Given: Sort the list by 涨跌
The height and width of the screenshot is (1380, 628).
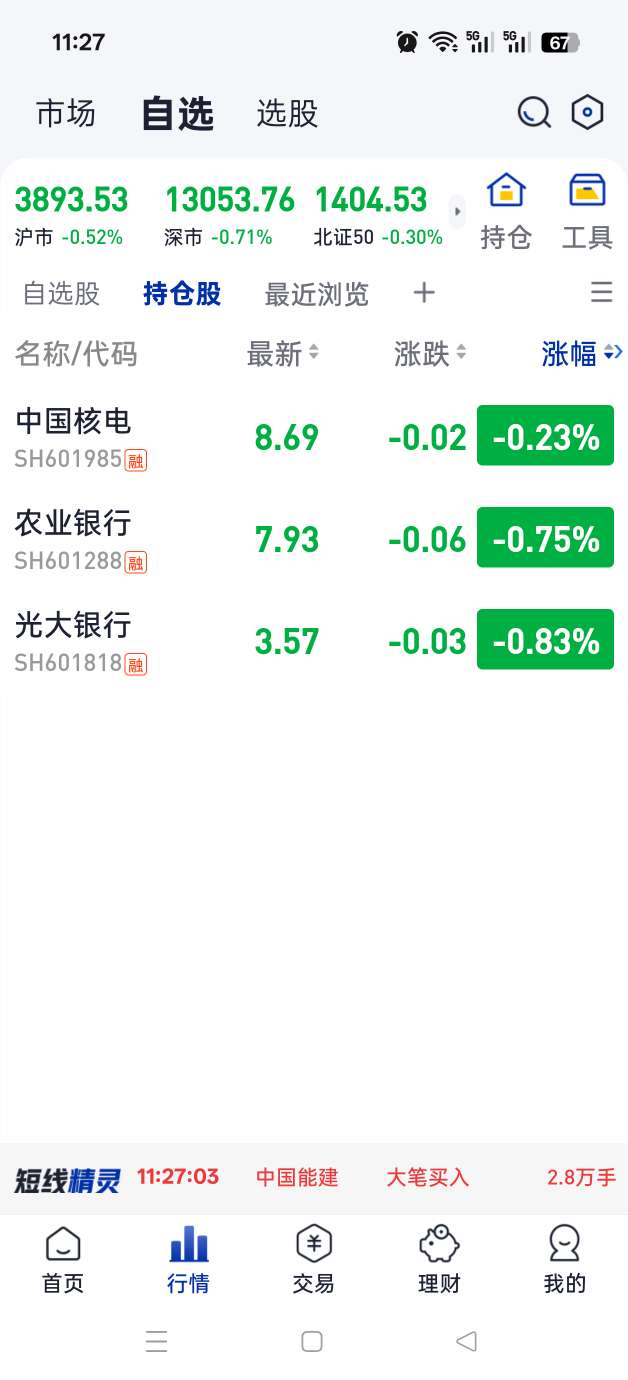Looking at the screenshot, I should [430, 353].
